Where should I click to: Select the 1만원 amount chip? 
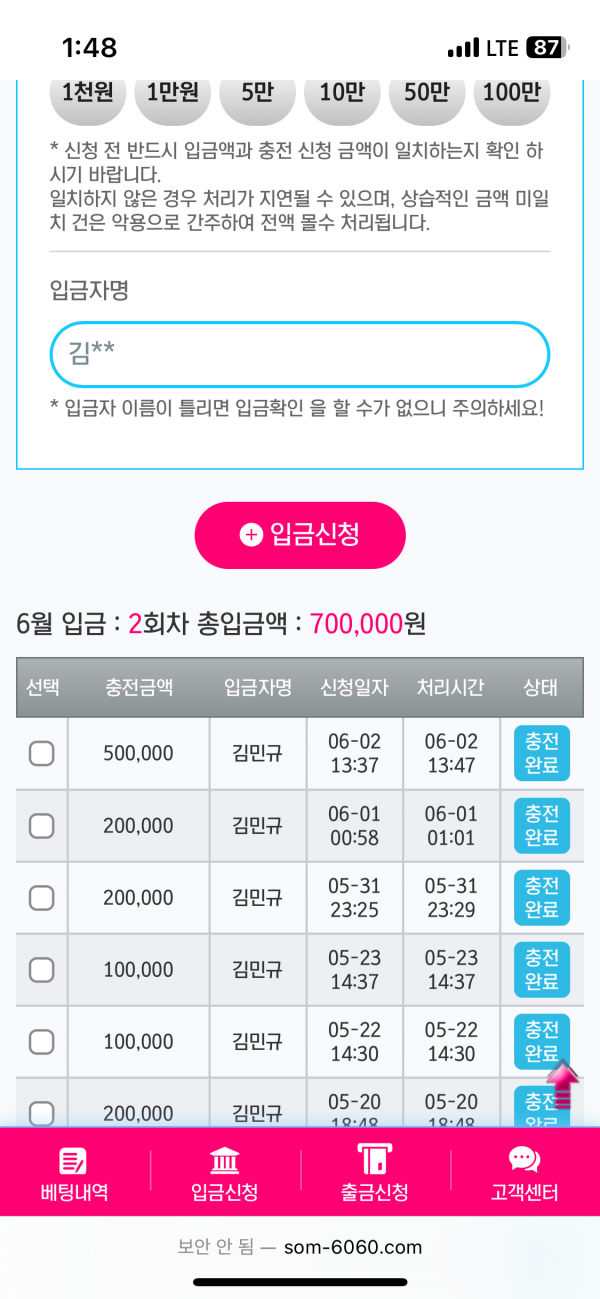point(173,95)
